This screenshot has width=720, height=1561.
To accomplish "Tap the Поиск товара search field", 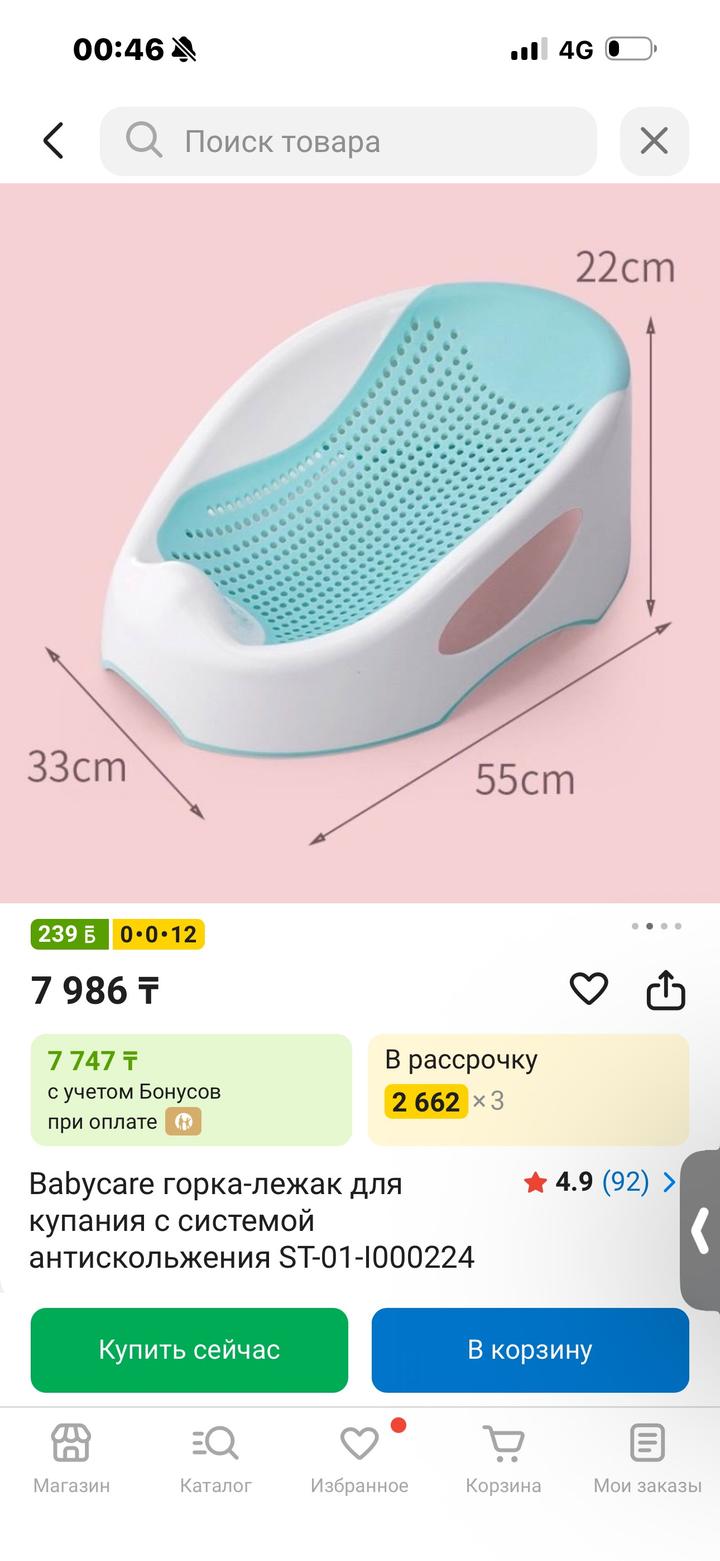I will pos(348,141).
